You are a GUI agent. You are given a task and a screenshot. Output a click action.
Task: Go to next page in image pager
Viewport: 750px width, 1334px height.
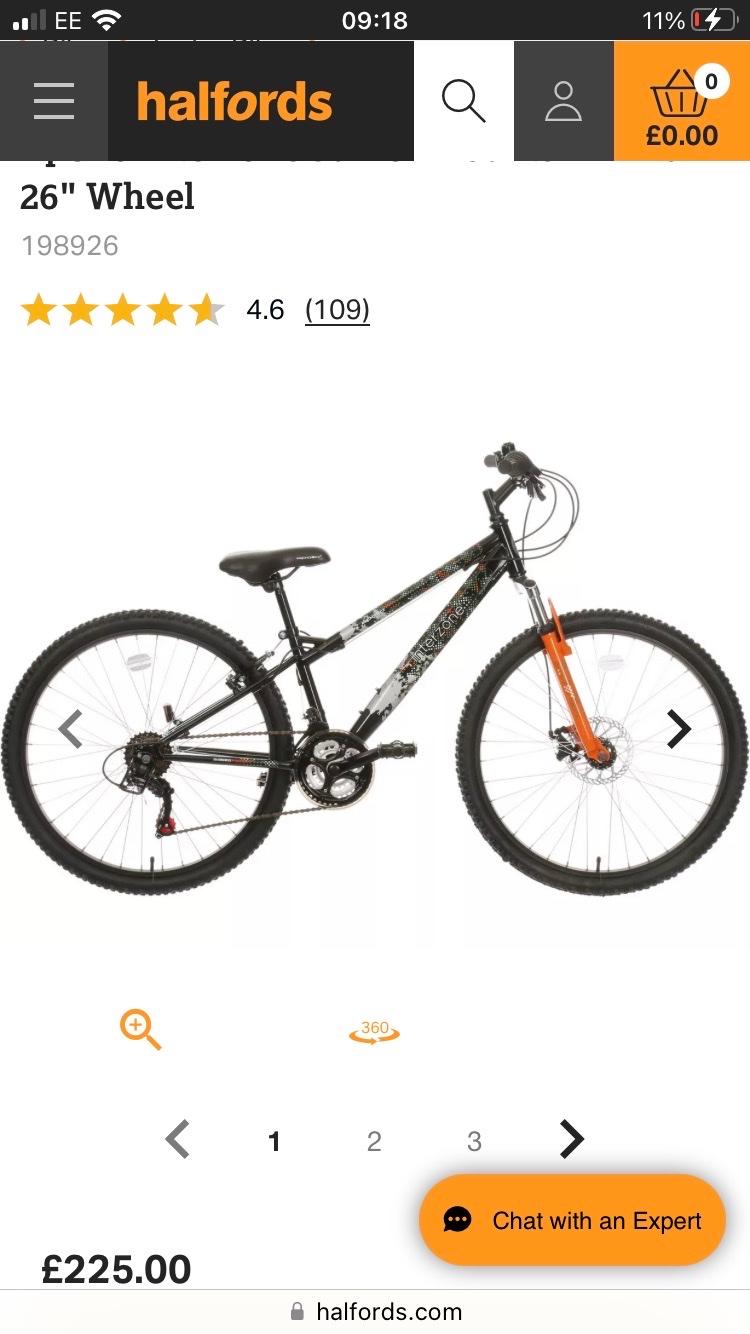tap(571, 1139)
